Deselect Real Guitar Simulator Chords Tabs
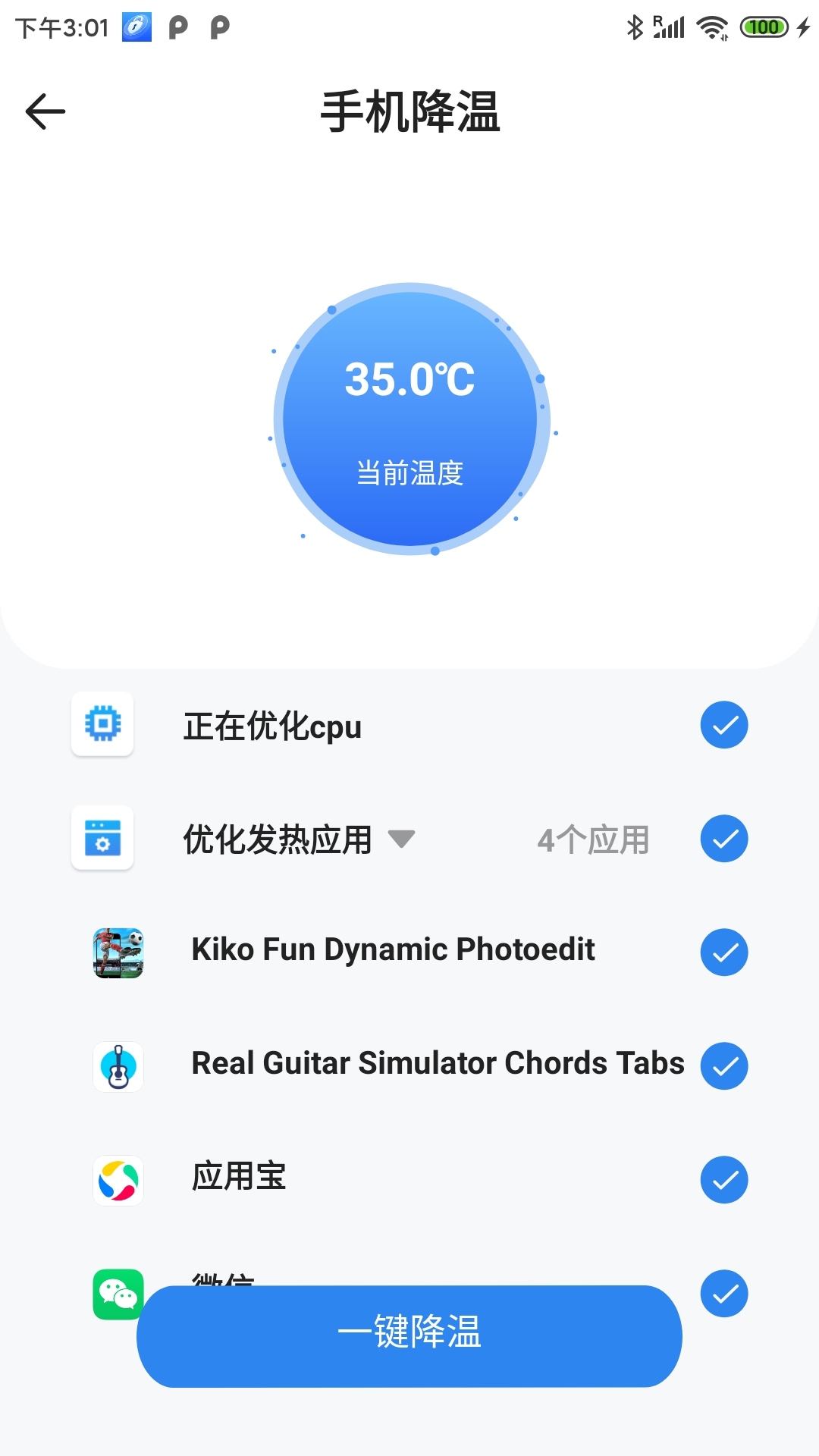819x1456 pixels. pos(724,1066)
